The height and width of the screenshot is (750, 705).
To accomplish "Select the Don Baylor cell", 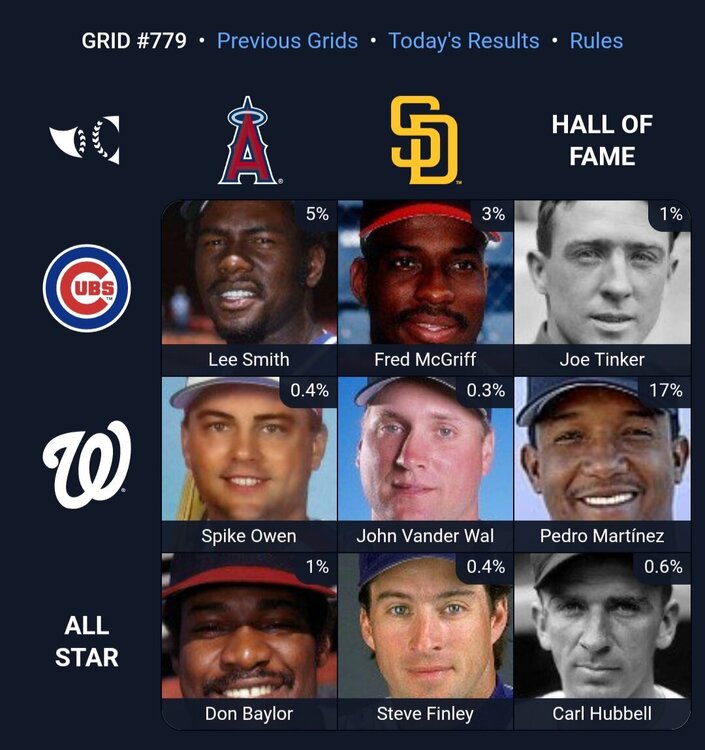I will 249,640.
